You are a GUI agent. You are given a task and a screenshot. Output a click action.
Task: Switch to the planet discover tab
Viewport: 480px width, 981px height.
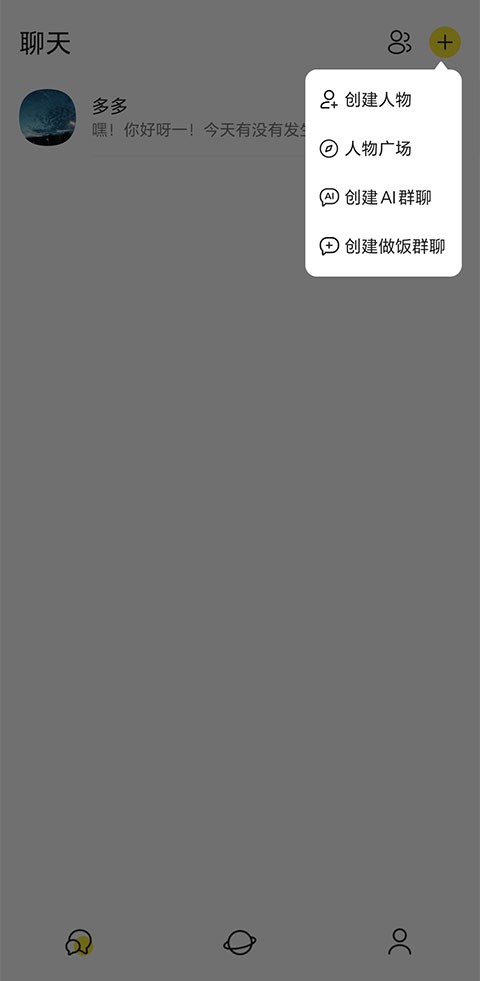240,942
